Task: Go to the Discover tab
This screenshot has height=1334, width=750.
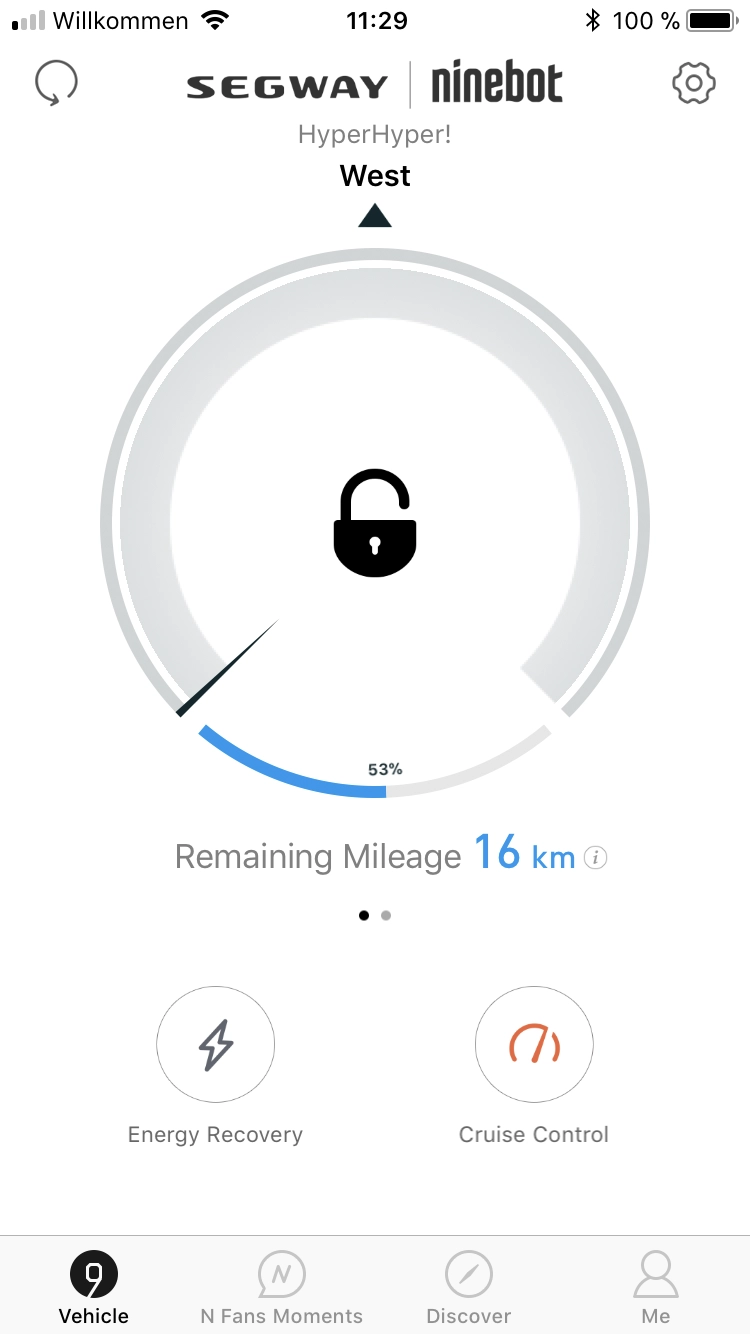Action: tap(468, 1288)
